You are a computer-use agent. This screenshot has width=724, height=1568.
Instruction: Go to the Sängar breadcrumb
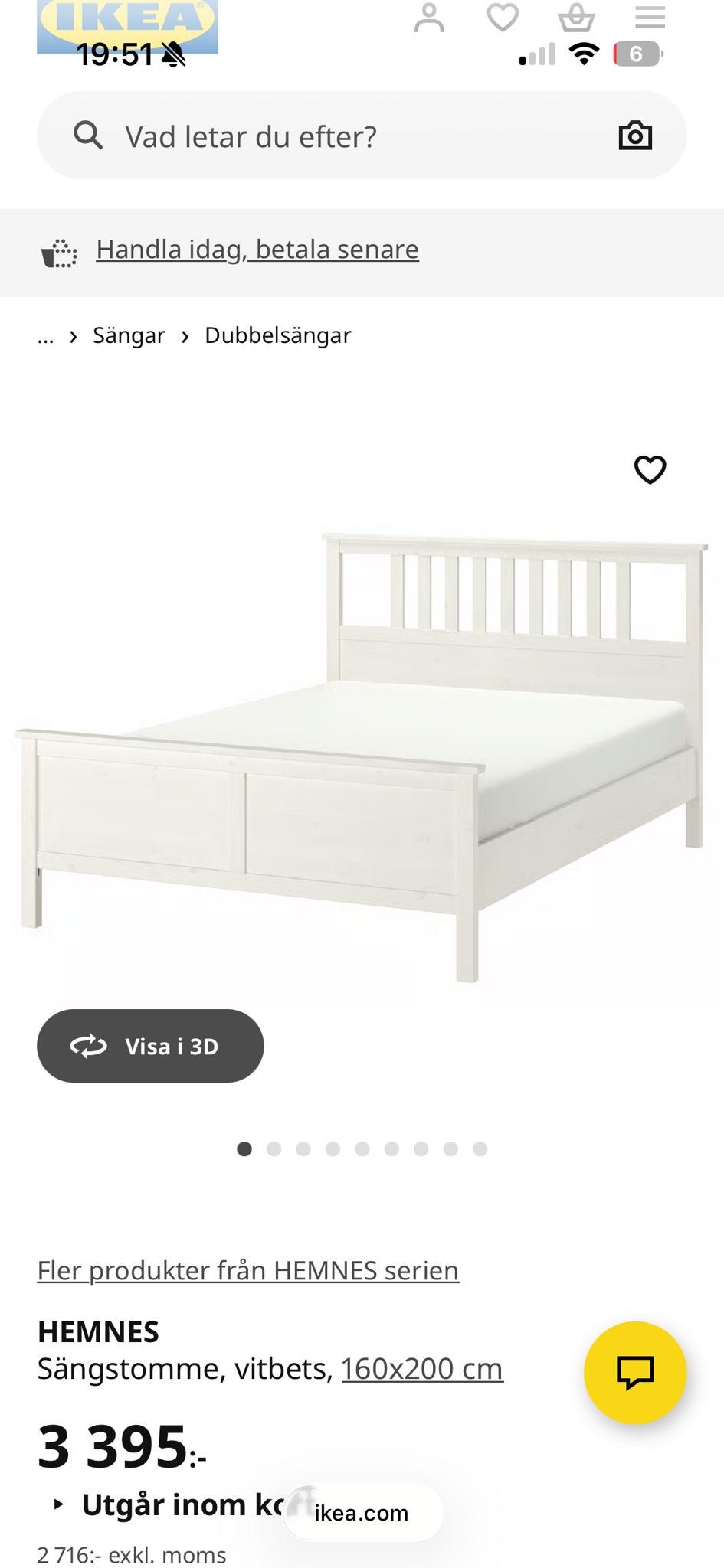tap(129, 335)
